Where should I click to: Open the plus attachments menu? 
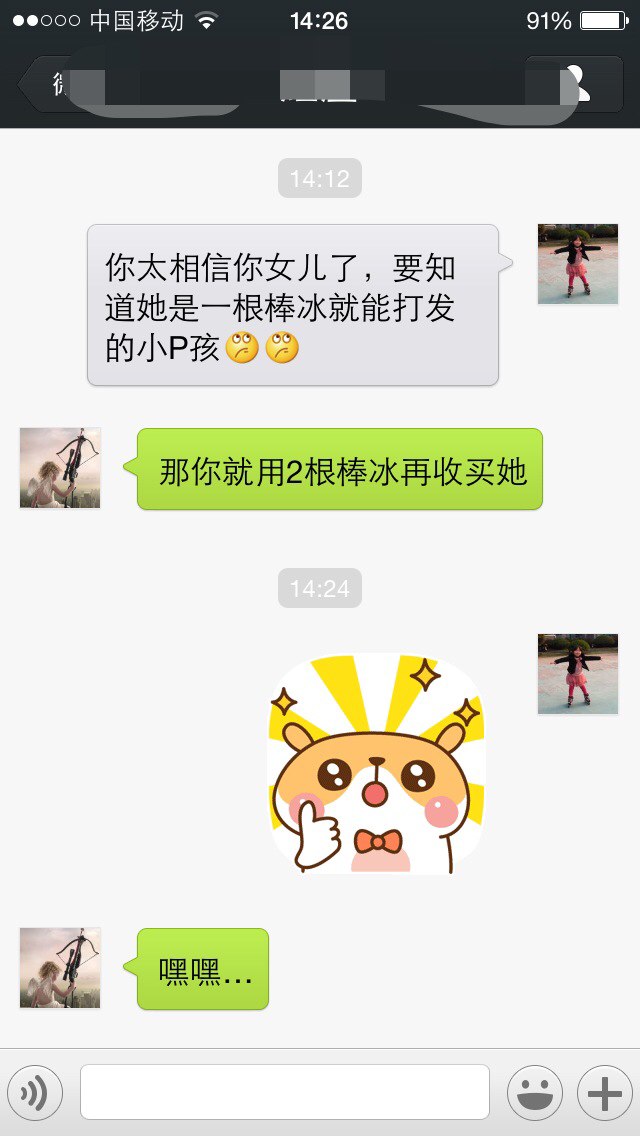[x=604, y=1093]
